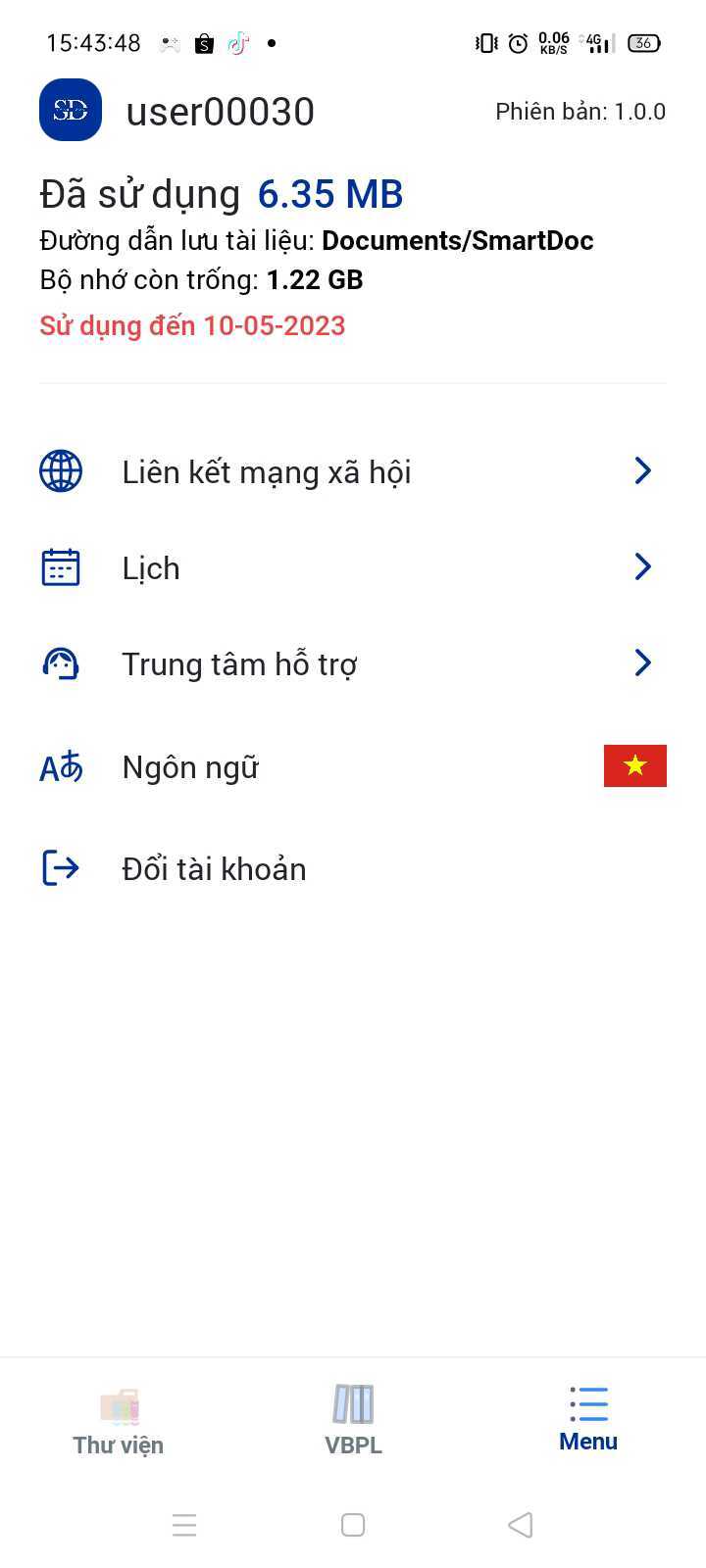Tap Đổi tài khoản to switch account
This screenshot has height=1568, width=706.
pos(214,869)
